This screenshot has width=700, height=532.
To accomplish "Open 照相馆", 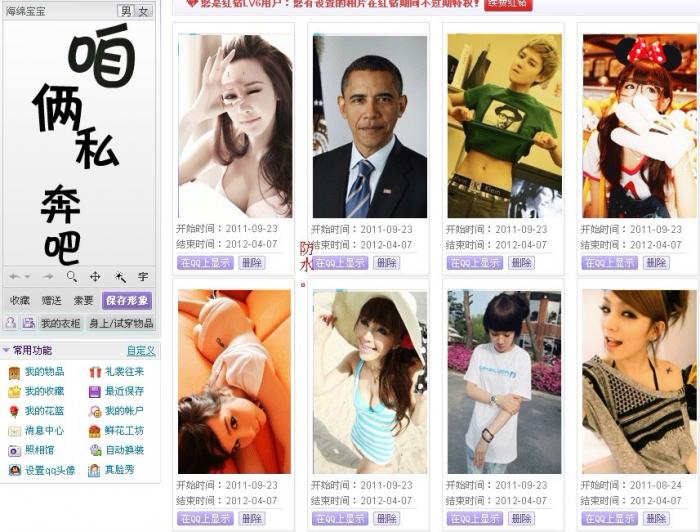I will point(40,450).
